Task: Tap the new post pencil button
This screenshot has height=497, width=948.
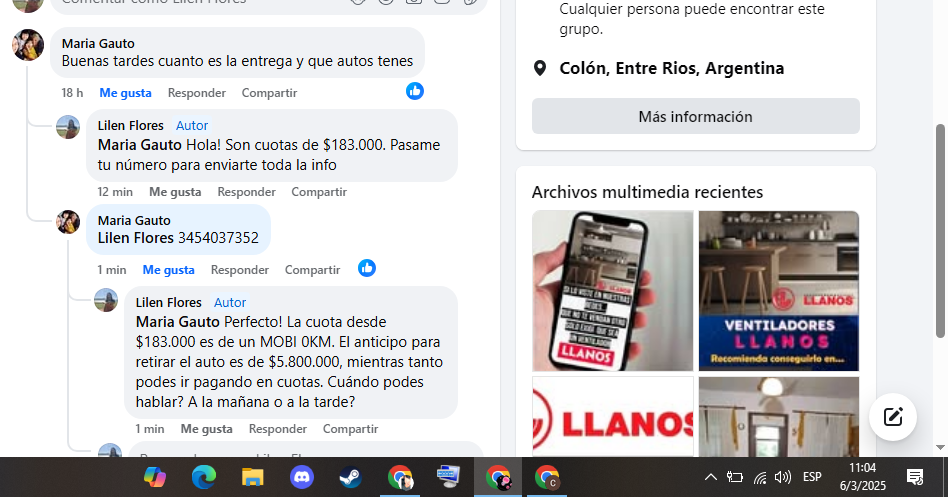Action: [892, 417]
